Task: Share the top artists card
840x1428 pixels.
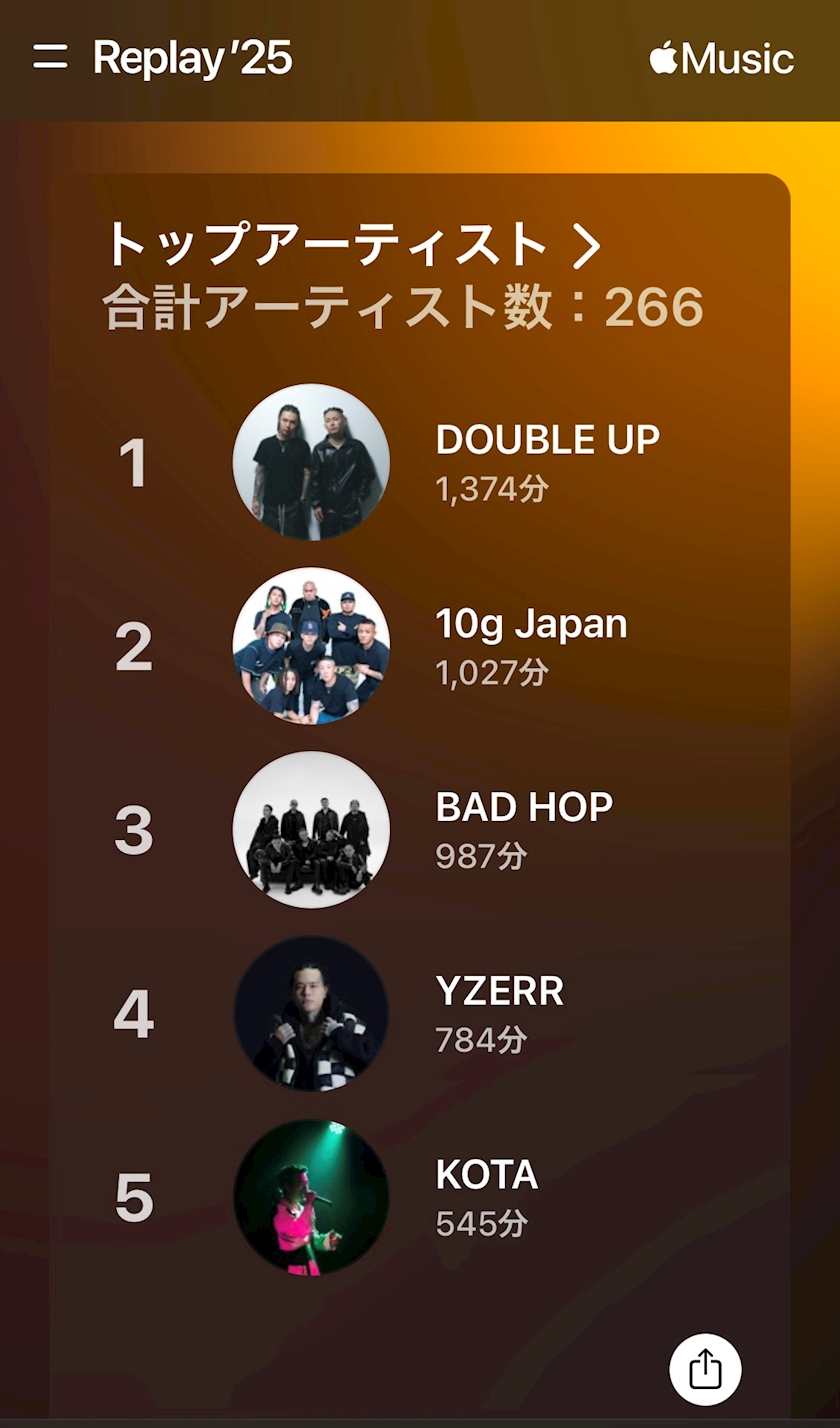Action: [705, 1369]
